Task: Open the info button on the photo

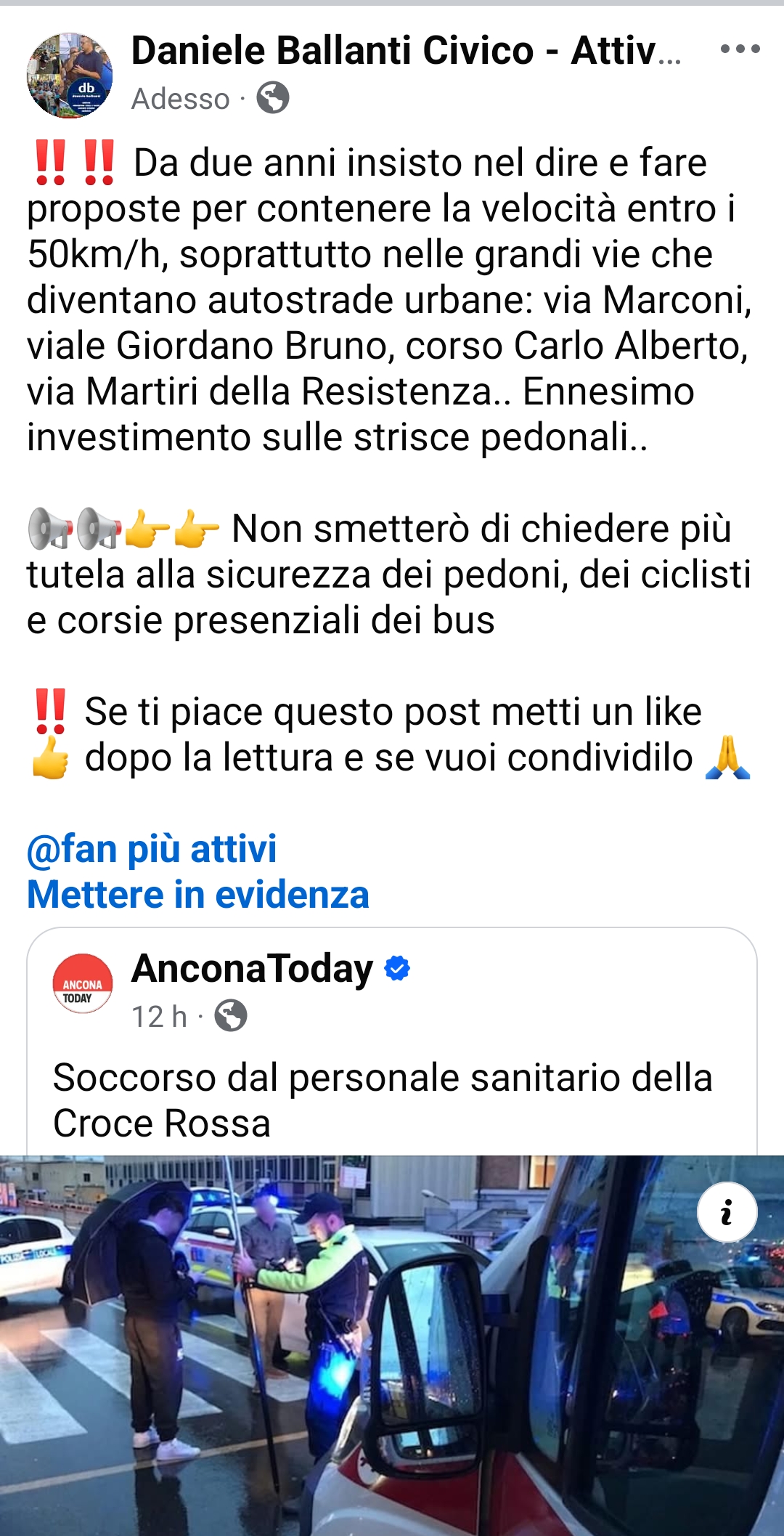Action: point(727,1212)
